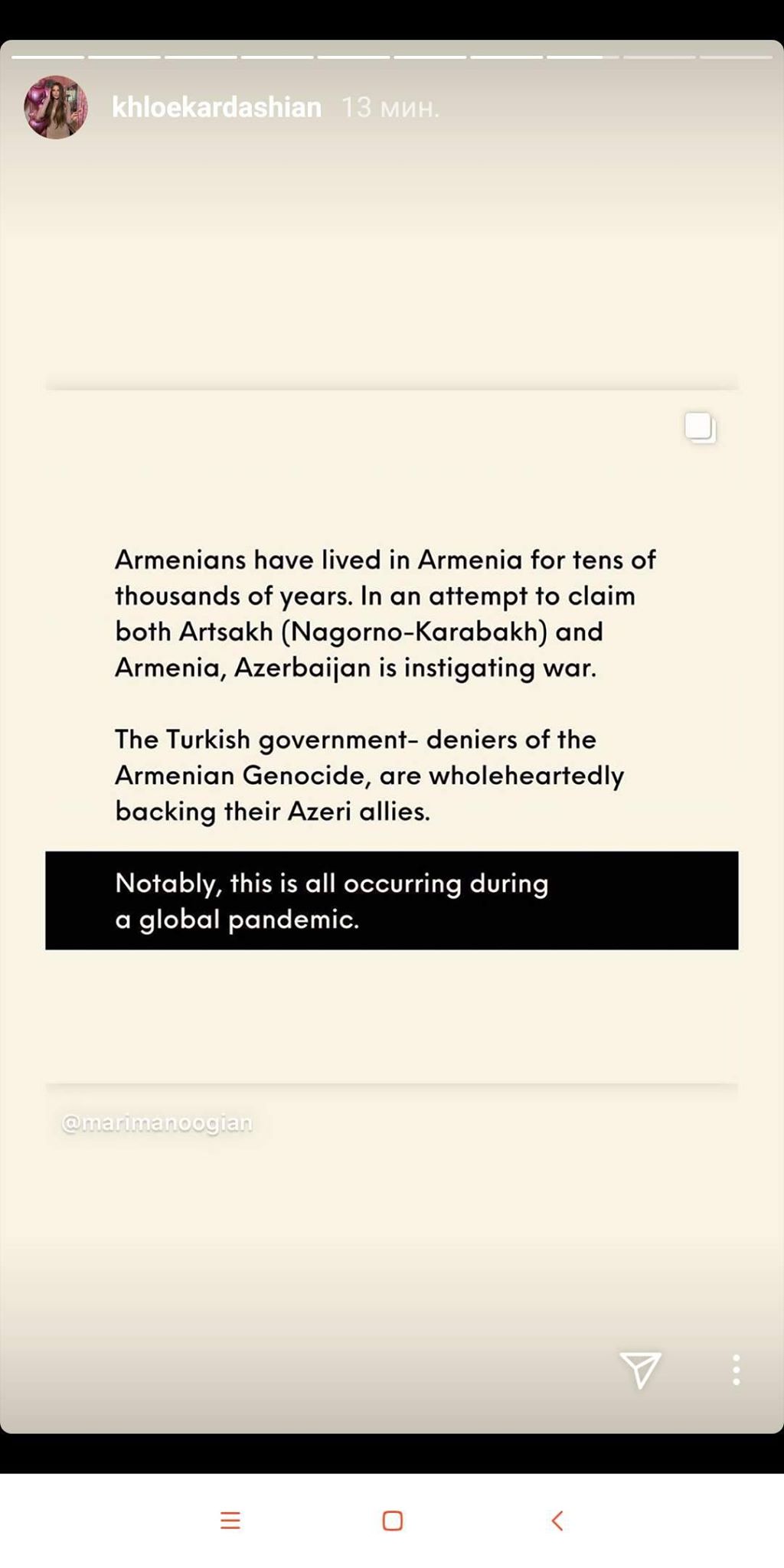784x1568 pixels.
Task: Open recent apps from the navigation bar
Action: (230, 1521)
